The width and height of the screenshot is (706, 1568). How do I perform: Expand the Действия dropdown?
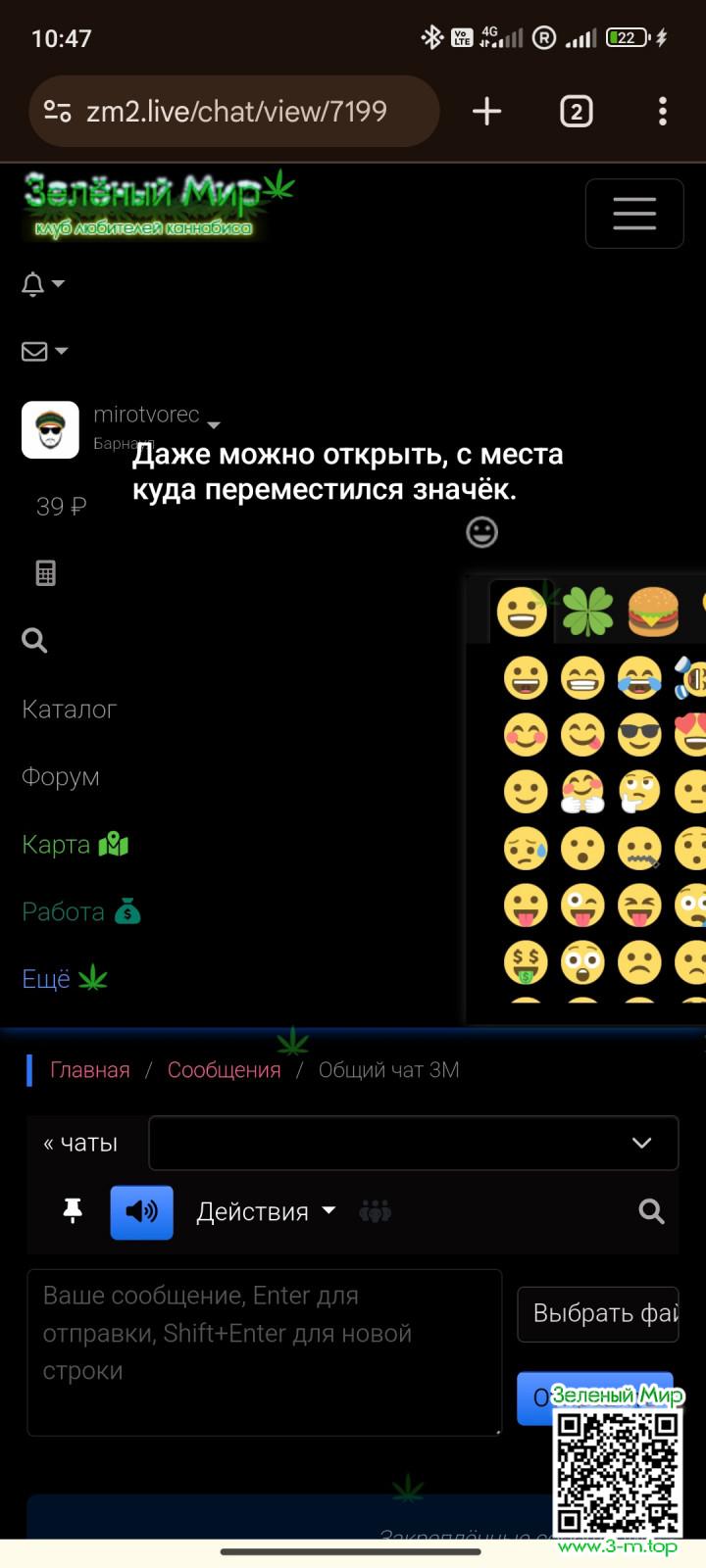click(266, 1212)
